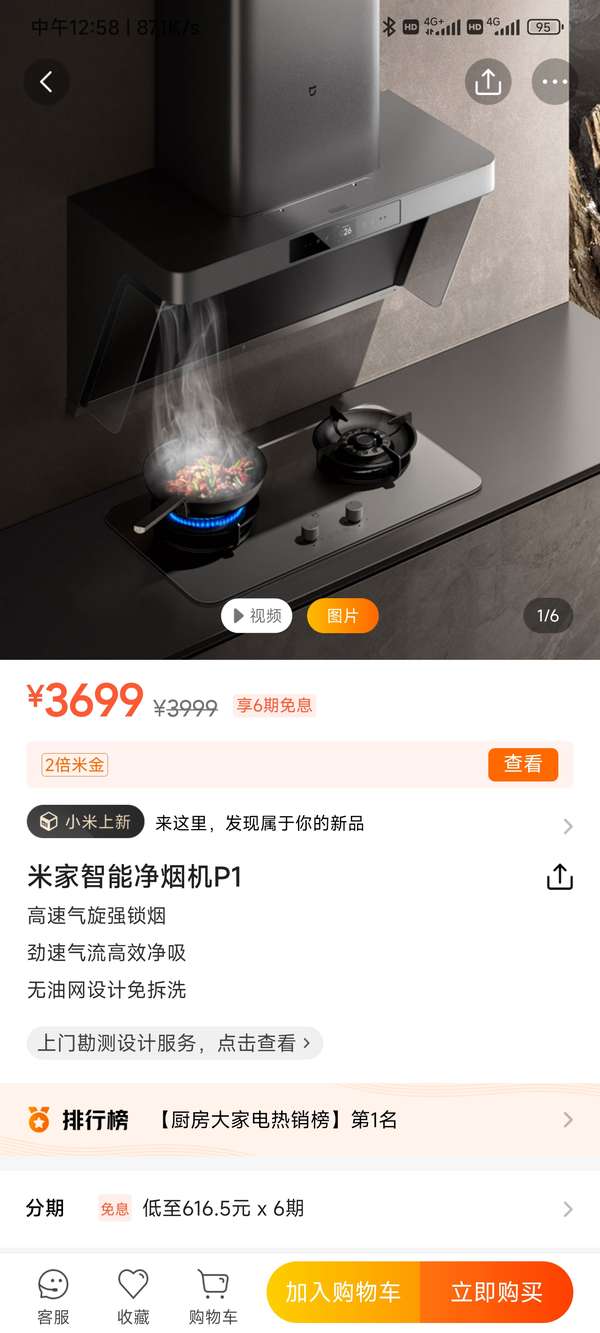
Task: Tap the share icon beside the product title
Action: coord(560,877)
